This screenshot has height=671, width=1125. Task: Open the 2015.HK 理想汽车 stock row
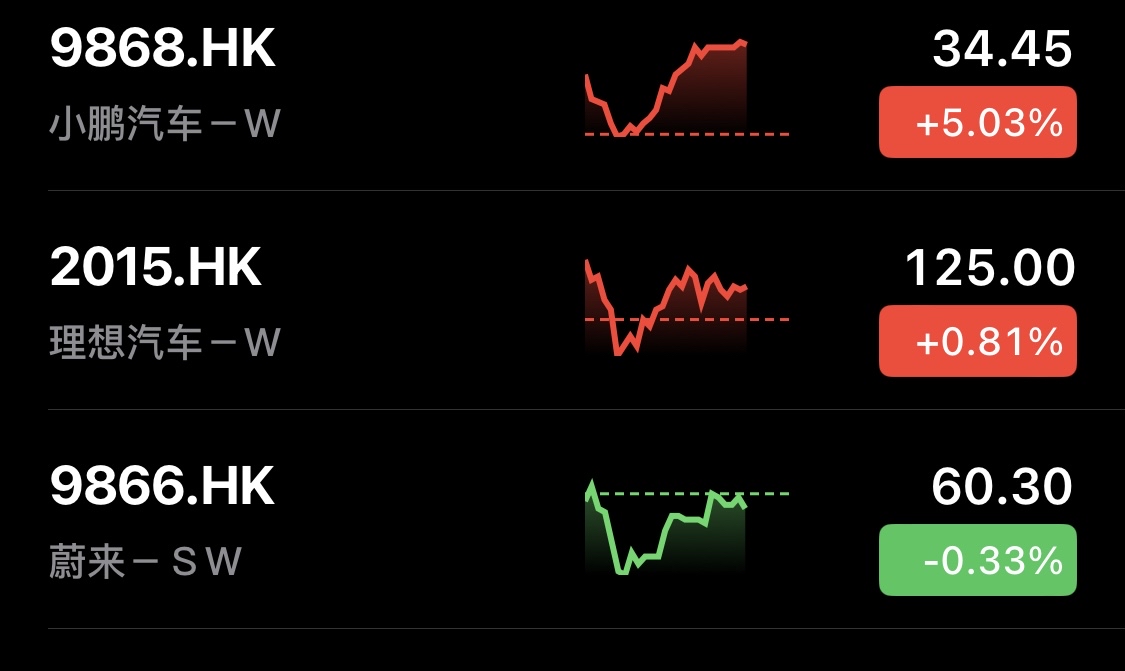[x=300, y=300]
